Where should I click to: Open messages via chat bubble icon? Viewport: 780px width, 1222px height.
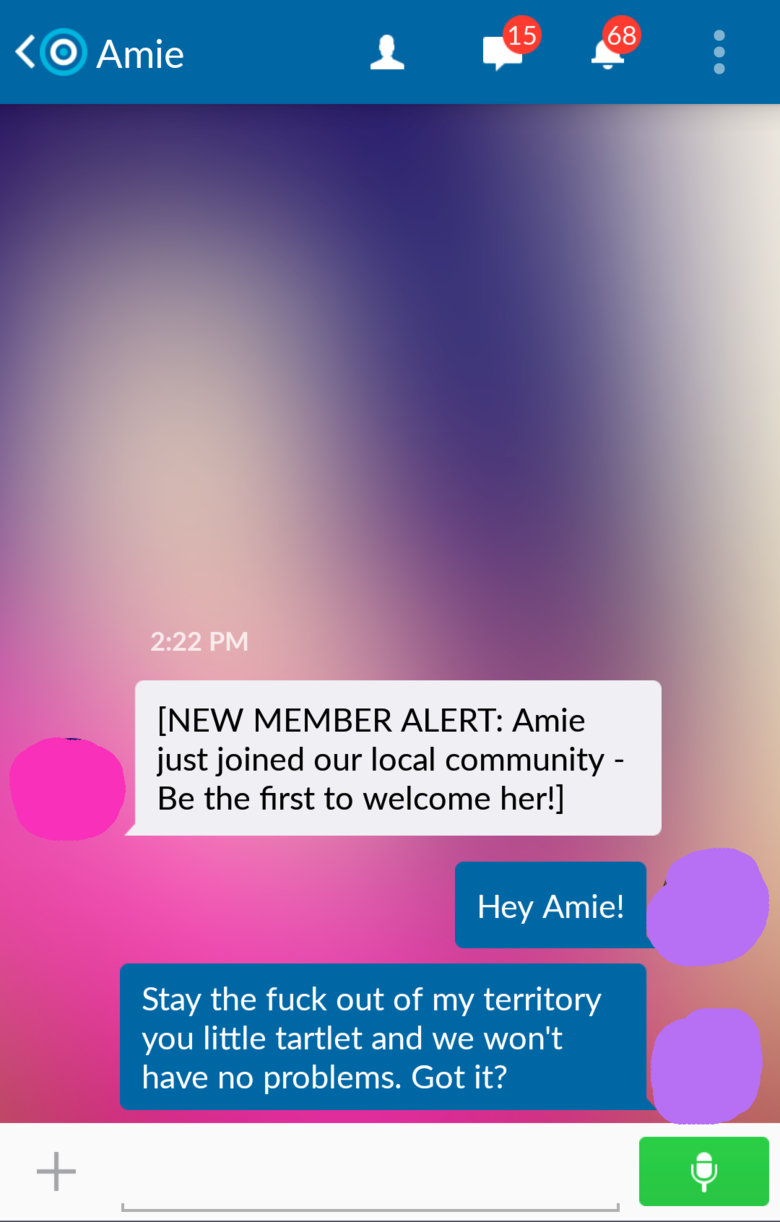click(502, 53)
